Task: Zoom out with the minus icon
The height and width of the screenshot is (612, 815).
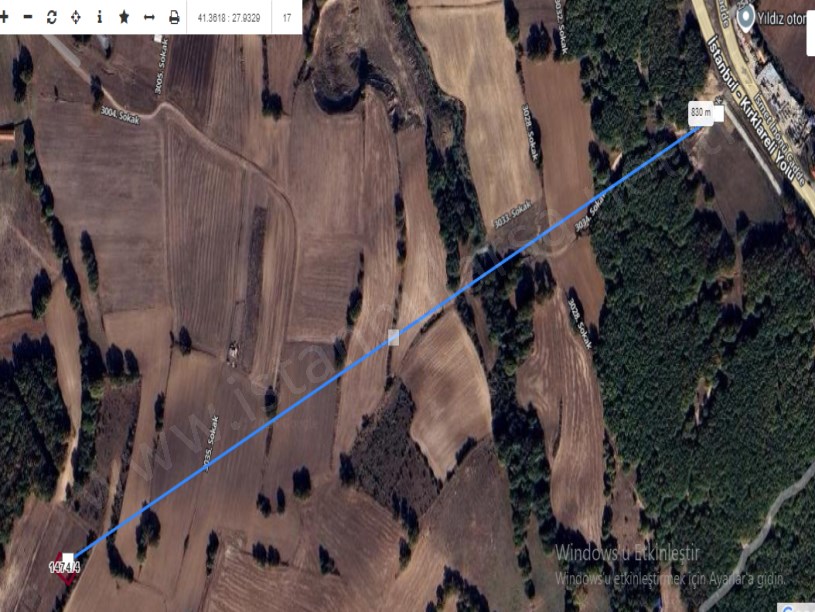Action: [27, 17]
